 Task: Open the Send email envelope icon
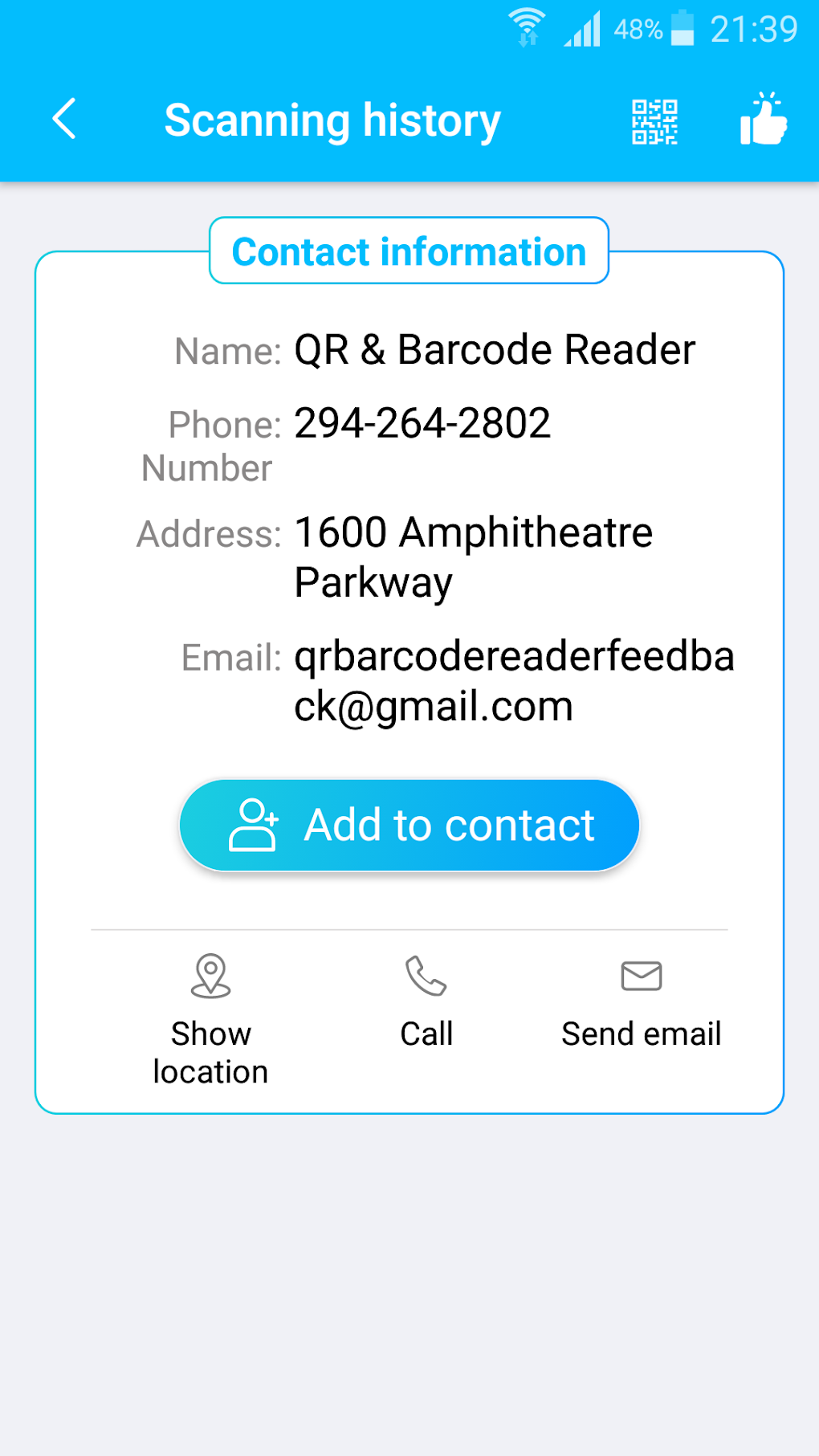point(640,976)
